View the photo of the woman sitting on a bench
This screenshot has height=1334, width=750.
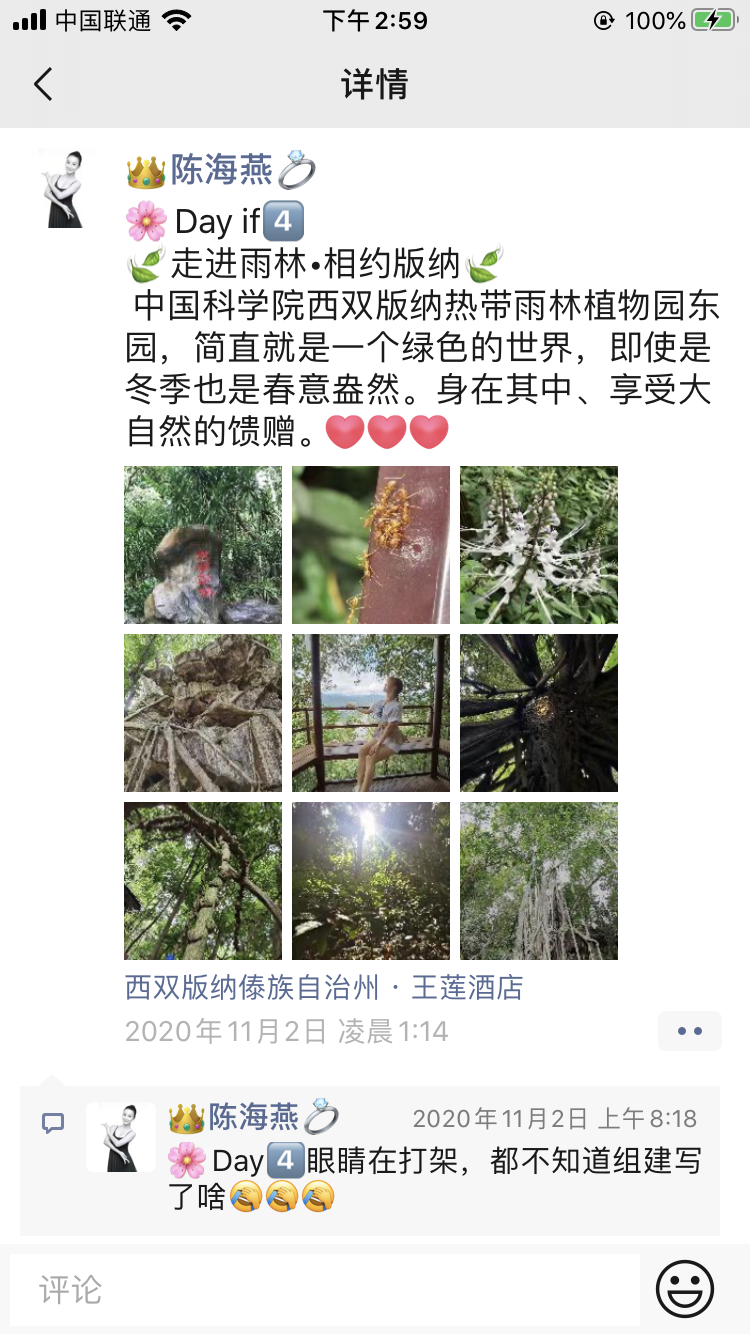click(371, 713)
